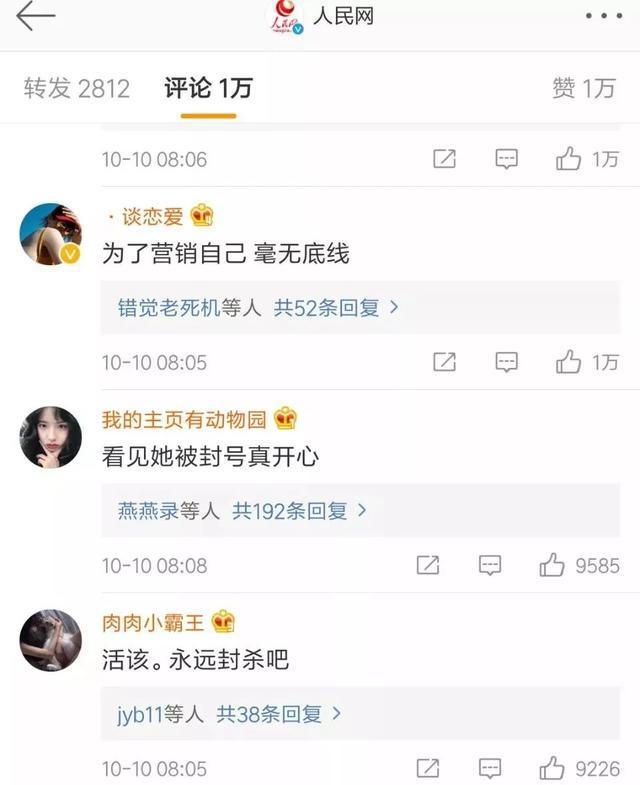
Task: Switch to the 转发 2812 tab
Action: click(x=76, y=88)
